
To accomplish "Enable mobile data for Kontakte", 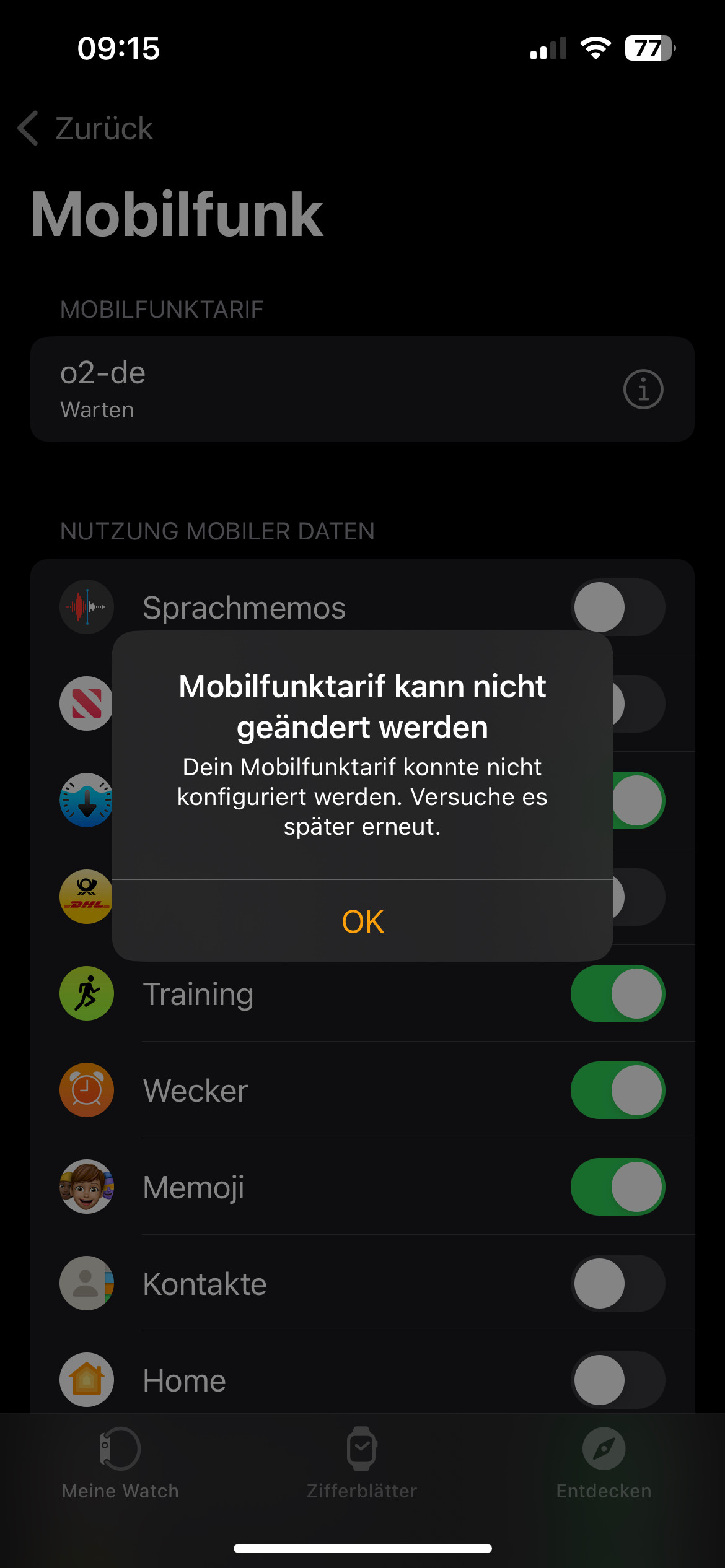I will pos(618,1283).
